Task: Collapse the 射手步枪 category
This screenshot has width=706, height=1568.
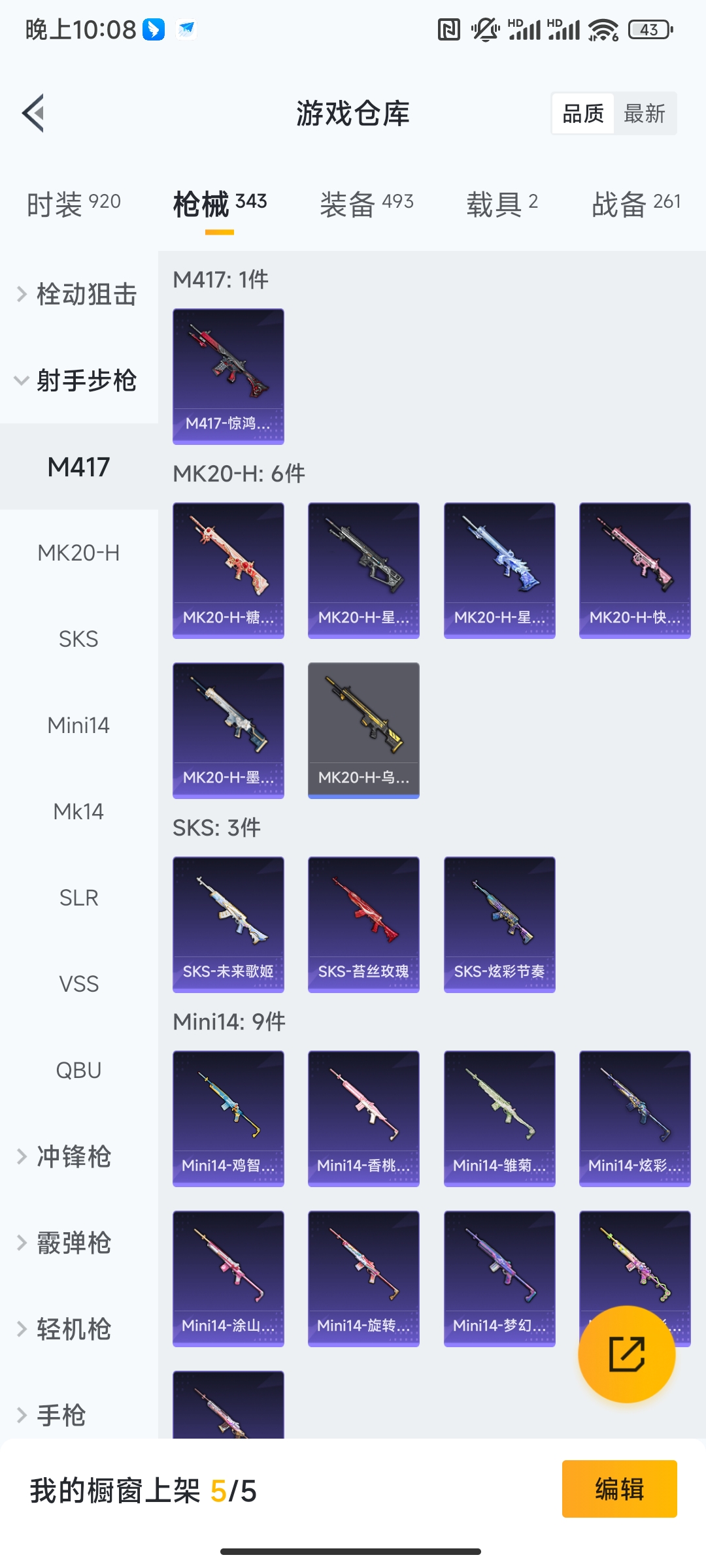Action: point(78,380)
